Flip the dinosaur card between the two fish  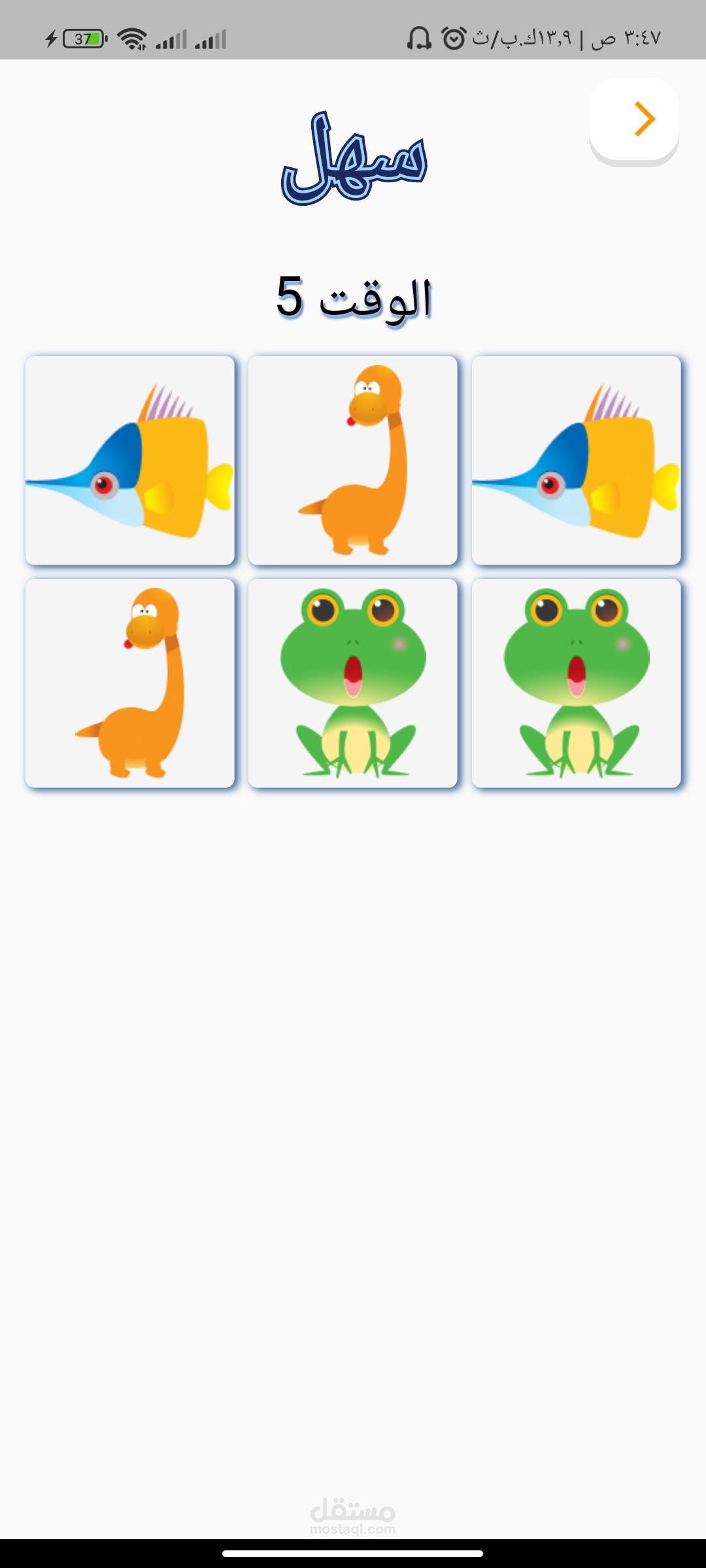click(353, 461)
